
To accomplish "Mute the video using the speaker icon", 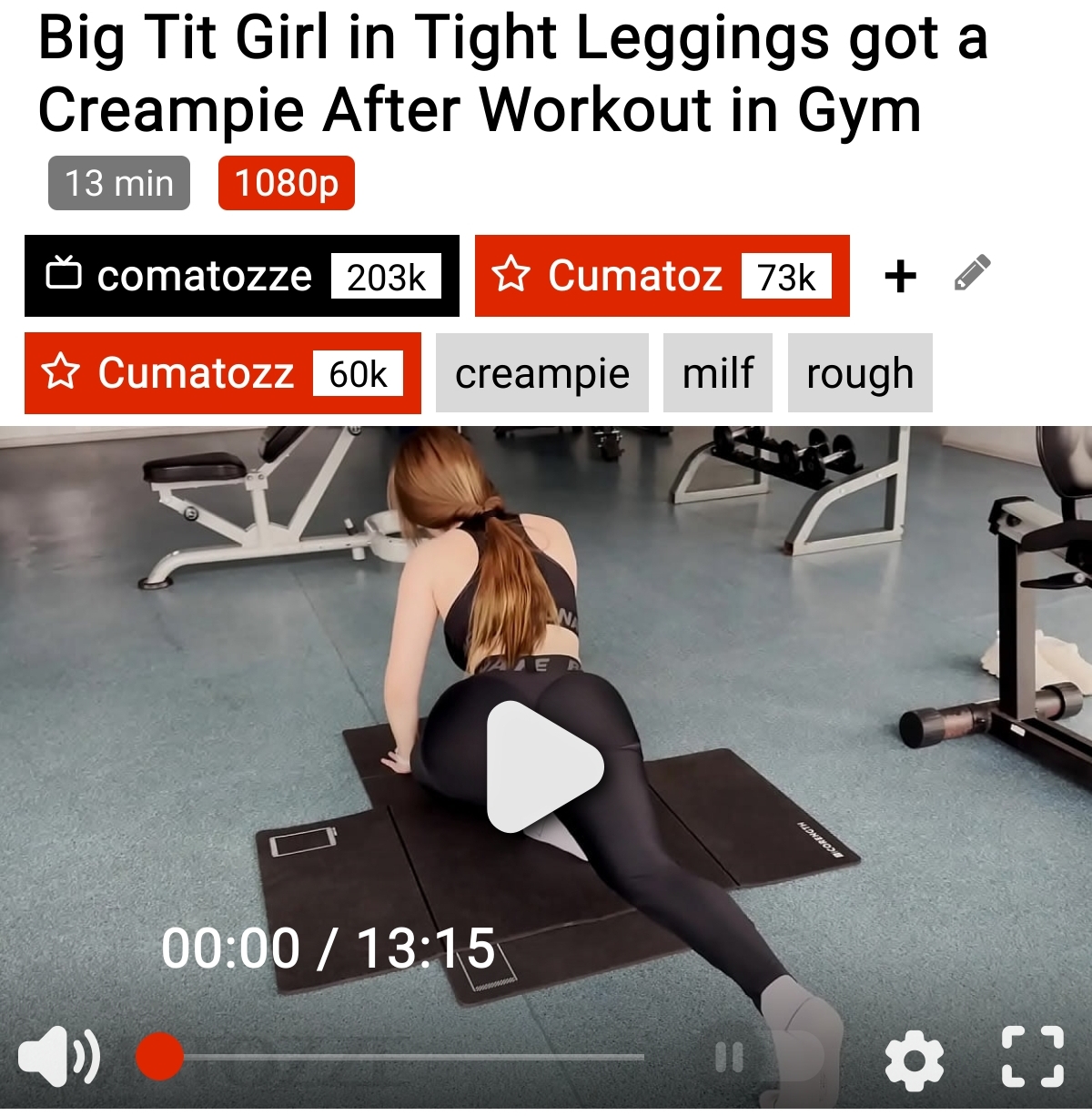I will [x=58, y=1058].
